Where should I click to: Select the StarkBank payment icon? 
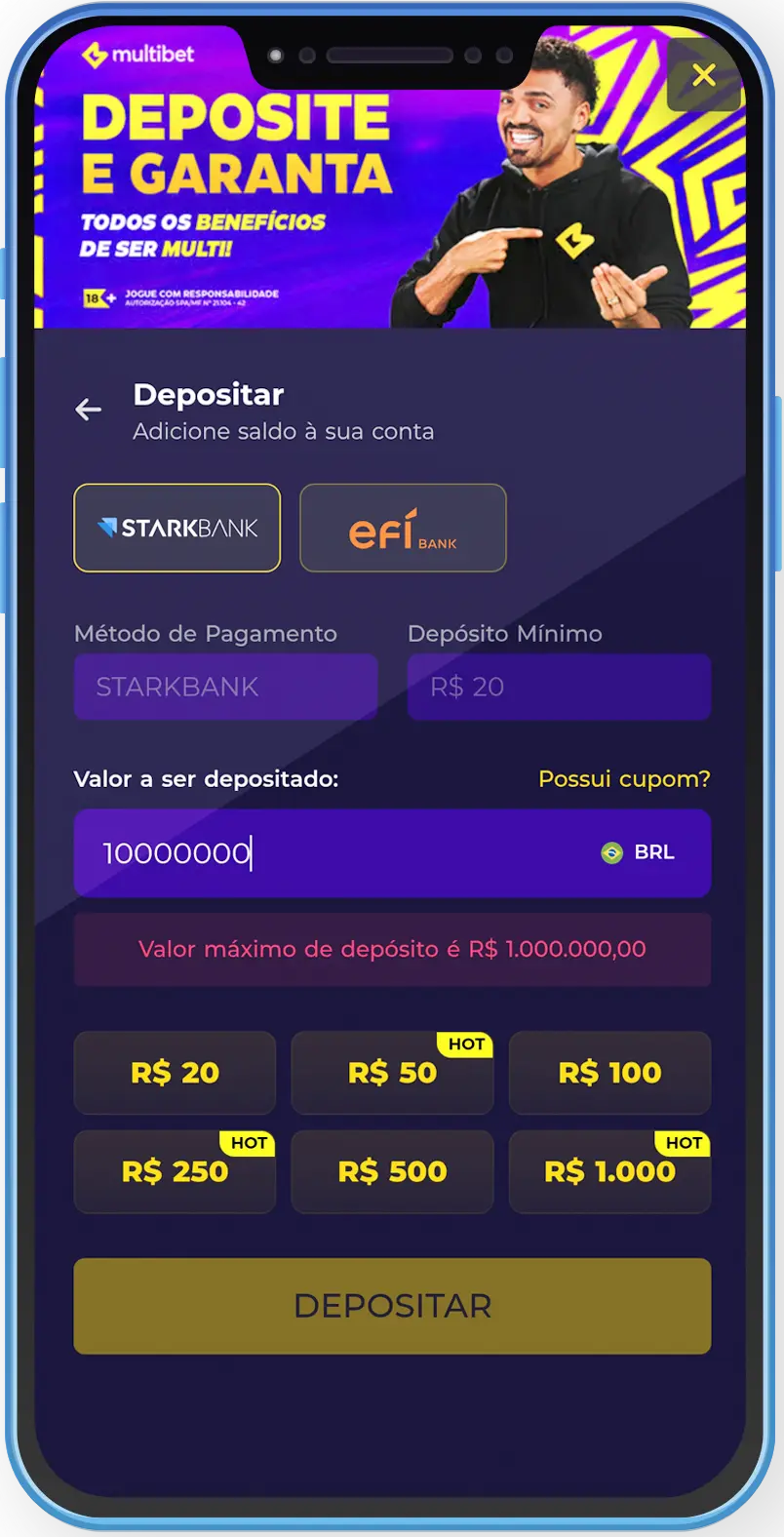click(109, 528)
